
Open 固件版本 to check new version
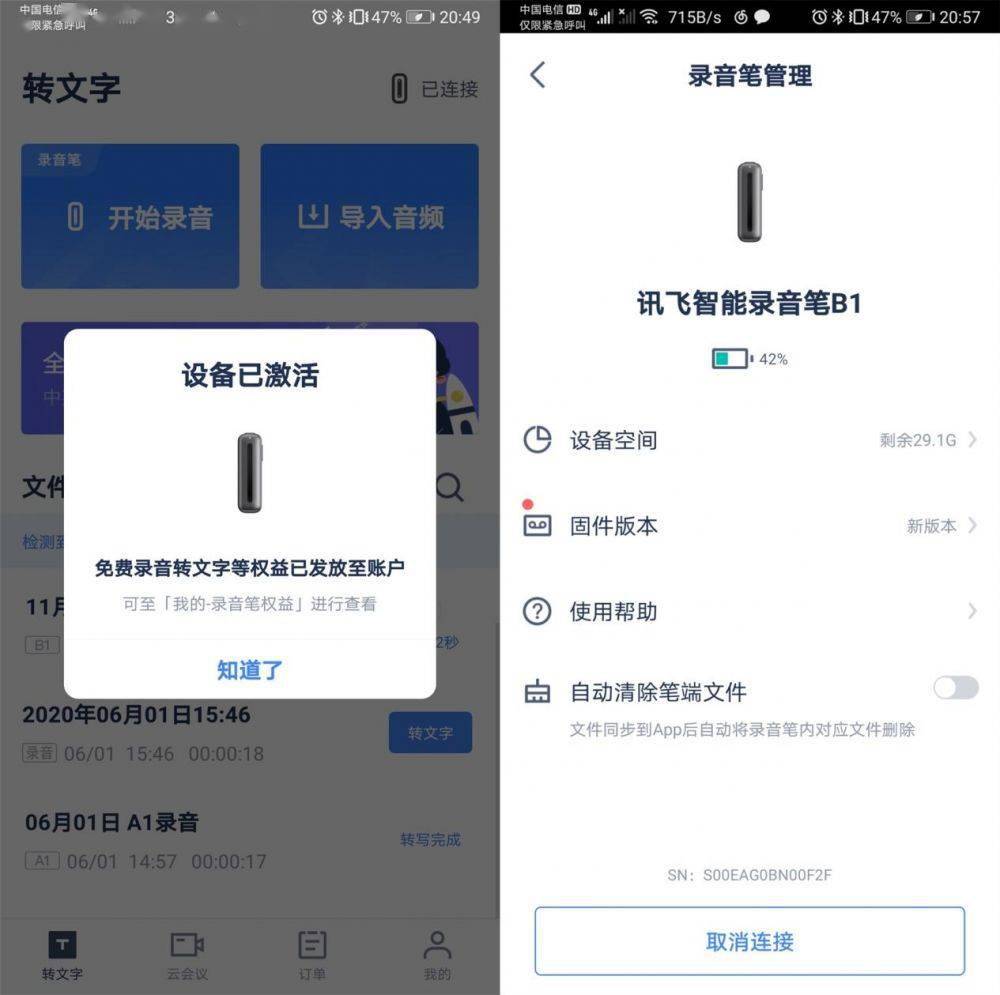pyautogui.click(x=750, y=526)
